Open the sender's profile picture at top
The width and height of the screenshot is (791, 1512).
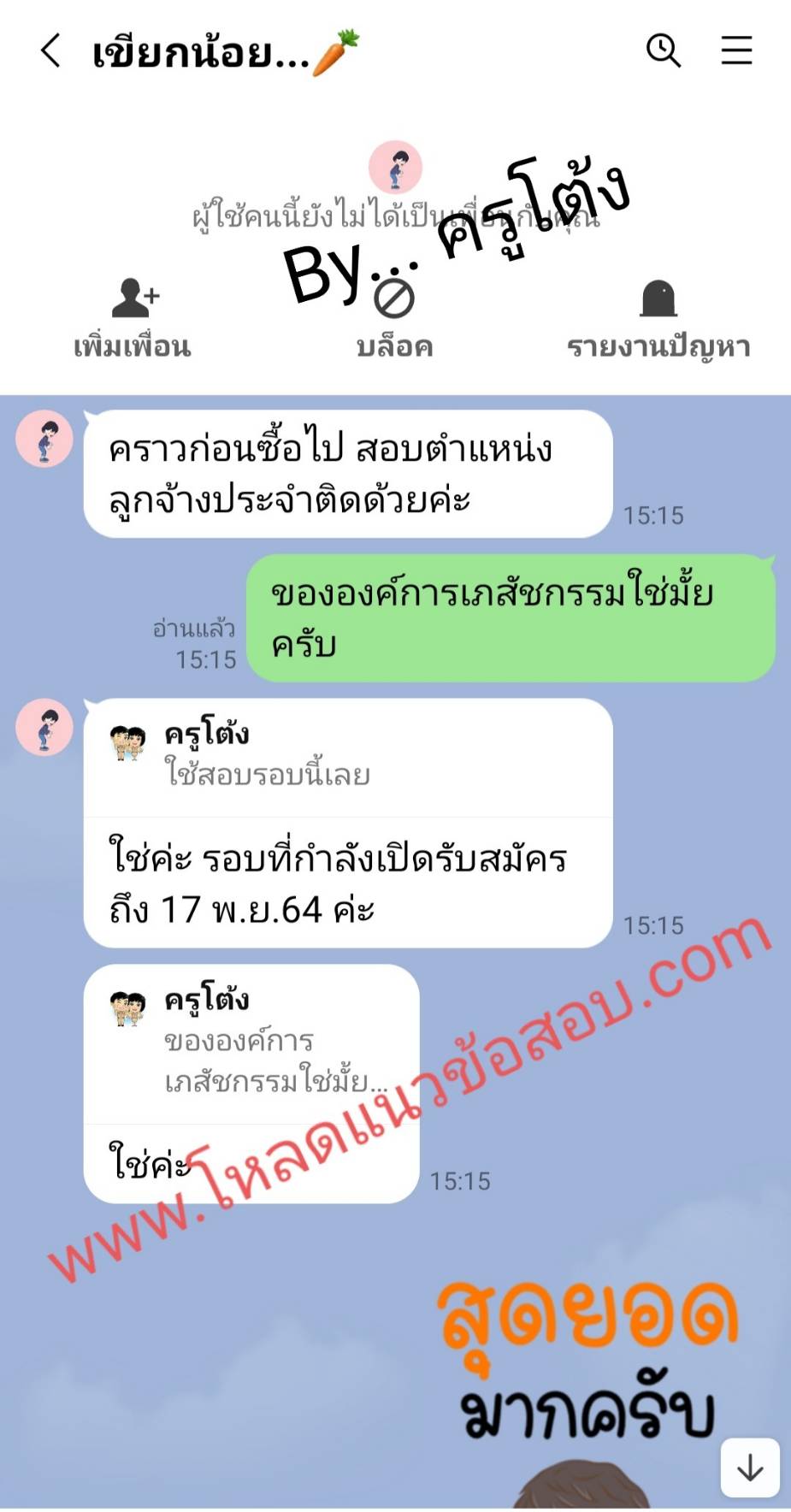coord(395,167)
